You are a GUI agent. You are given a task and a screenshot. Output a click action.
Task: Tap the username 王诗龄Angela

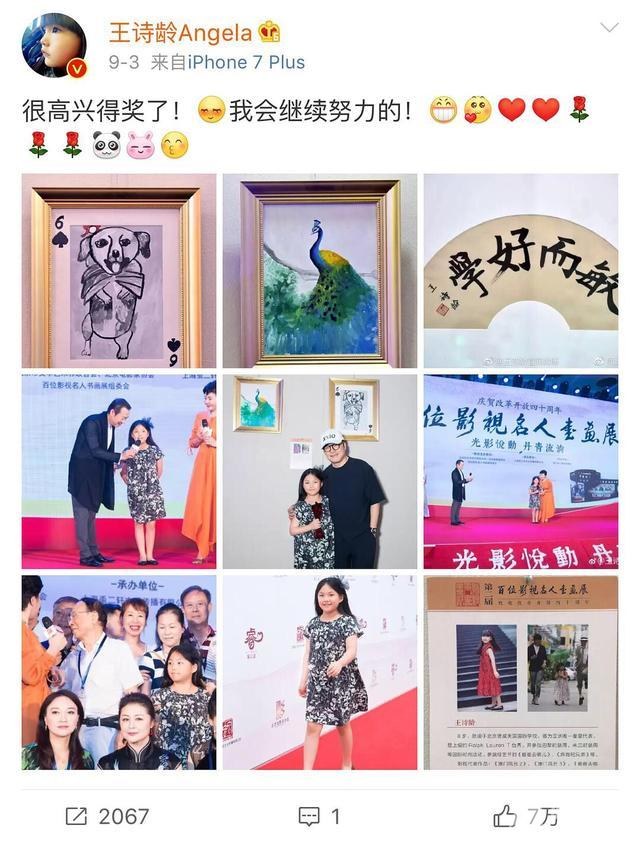tap(180, 32)
